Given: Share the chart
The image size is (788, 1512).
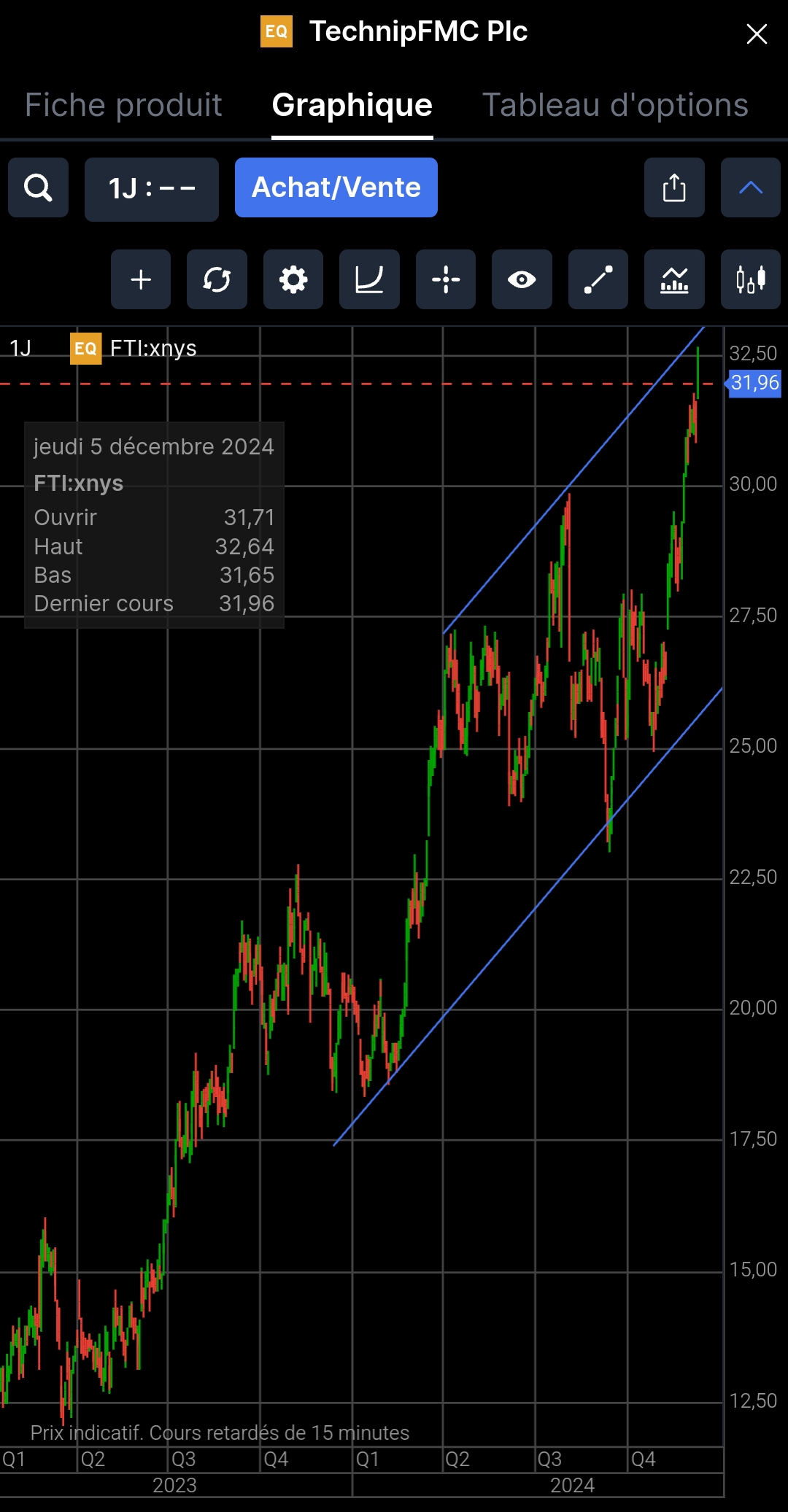Looking at the screenshot, I should click(674, 187).
